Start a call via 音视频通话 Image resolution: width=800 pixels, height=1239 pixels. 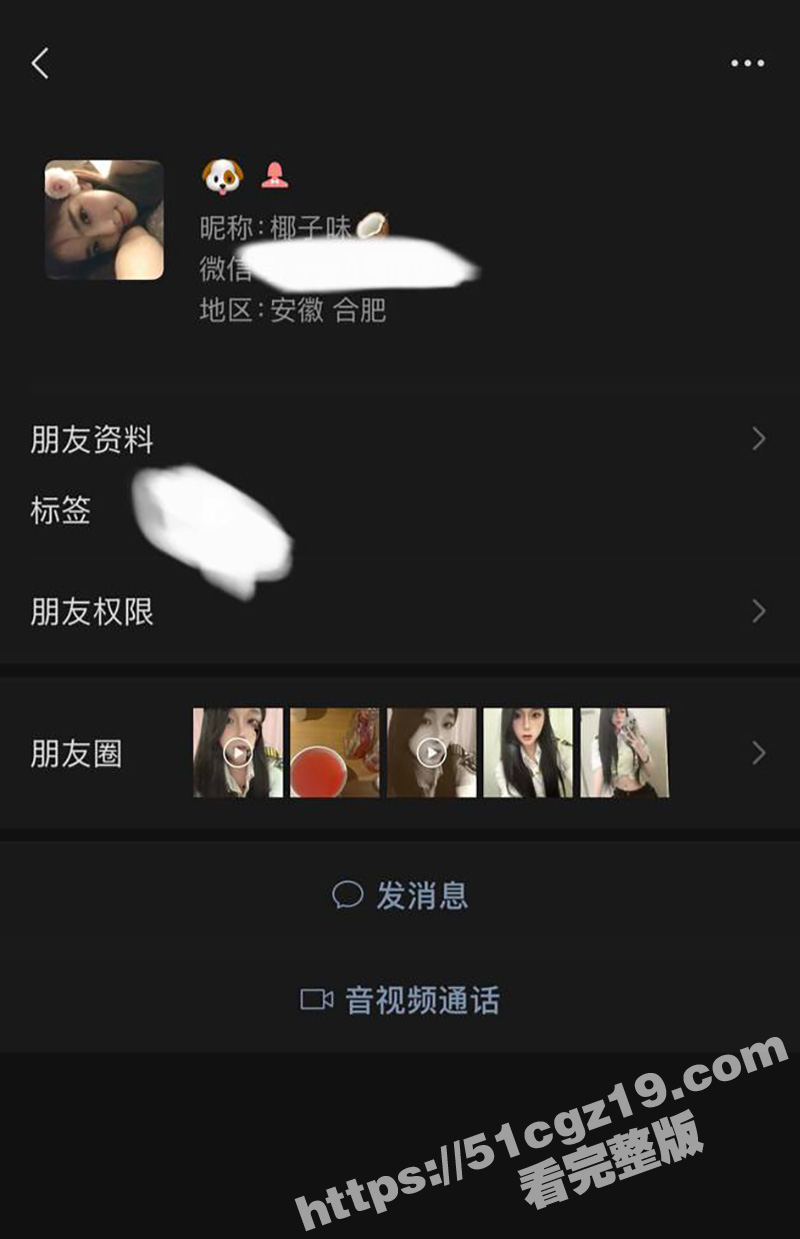click(400, 1000)
